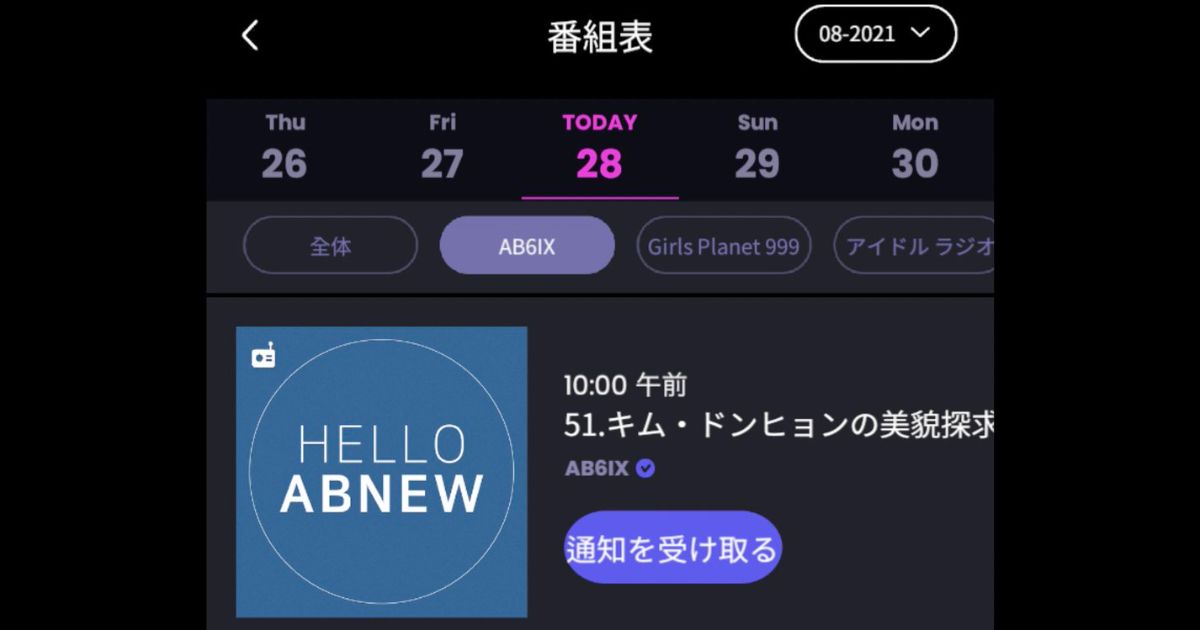Tap 通知を受け取る to get notified

click(x=672, y=548)
